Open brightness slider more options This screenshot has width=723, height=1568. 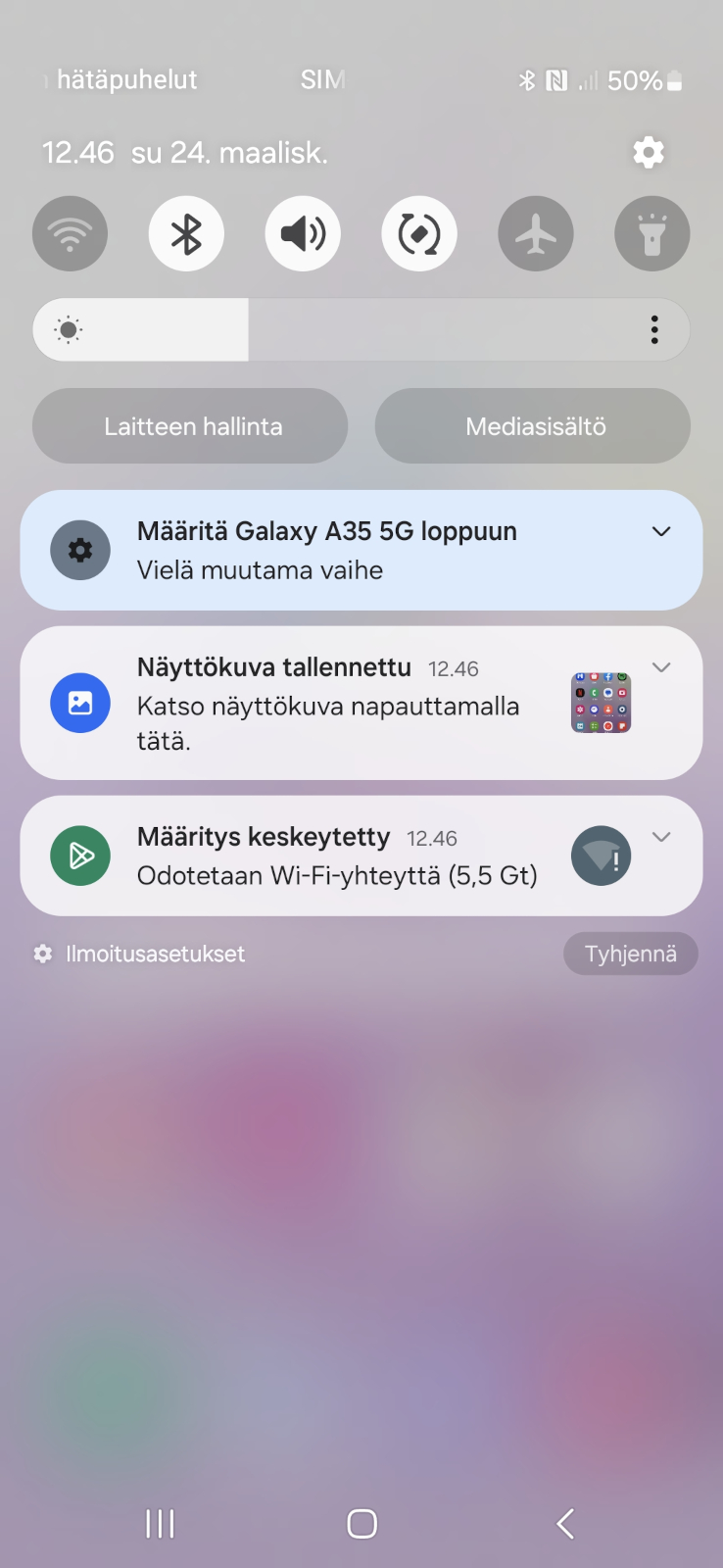pyautogui.click(x=654, y=329)
